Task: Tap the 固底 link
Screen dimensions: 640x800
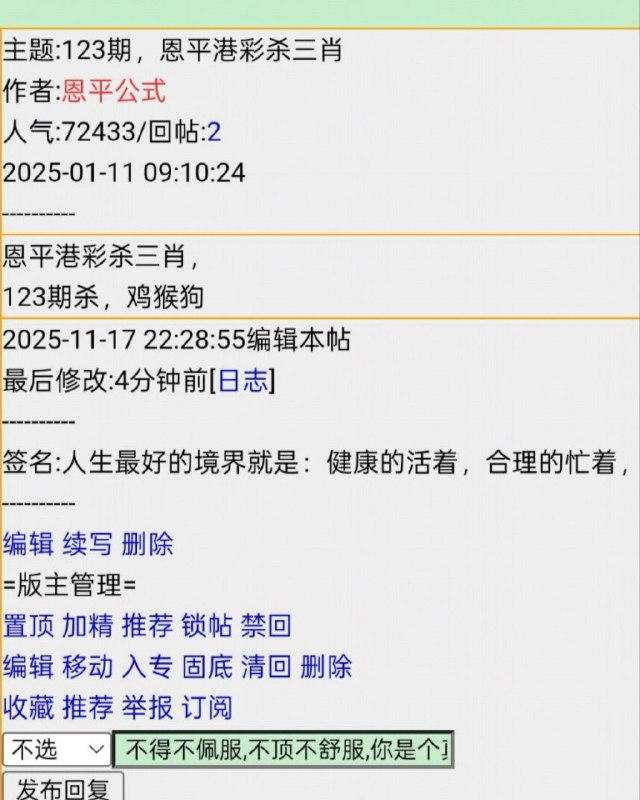Action: tap(207, 667)
